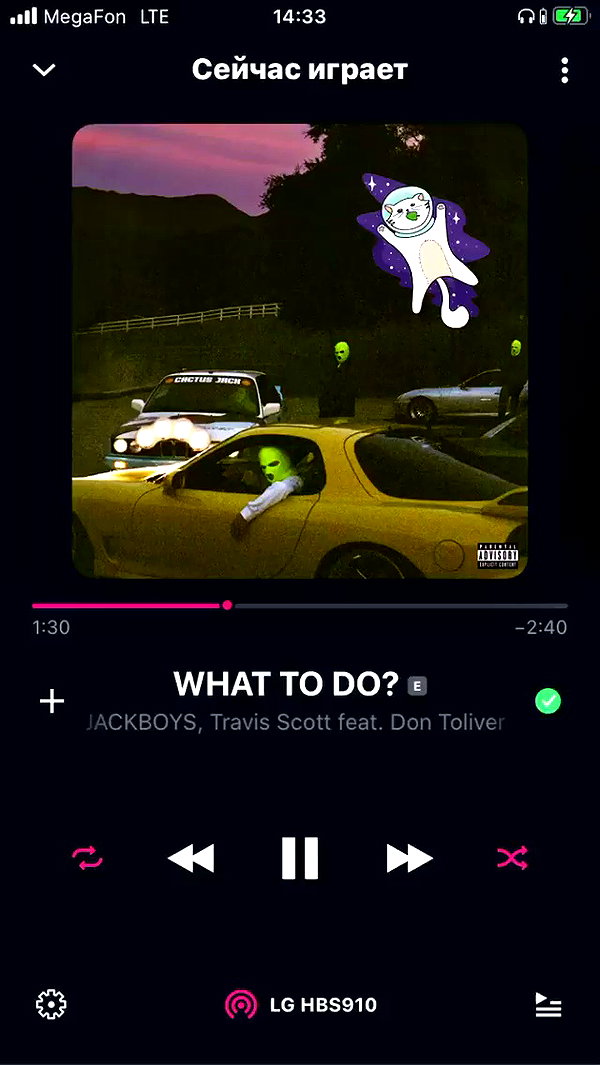Screen dimensions: 600x1065
Task: Add WHAT TO DO? with the plus icon
Action: click(x=52, y=701)
